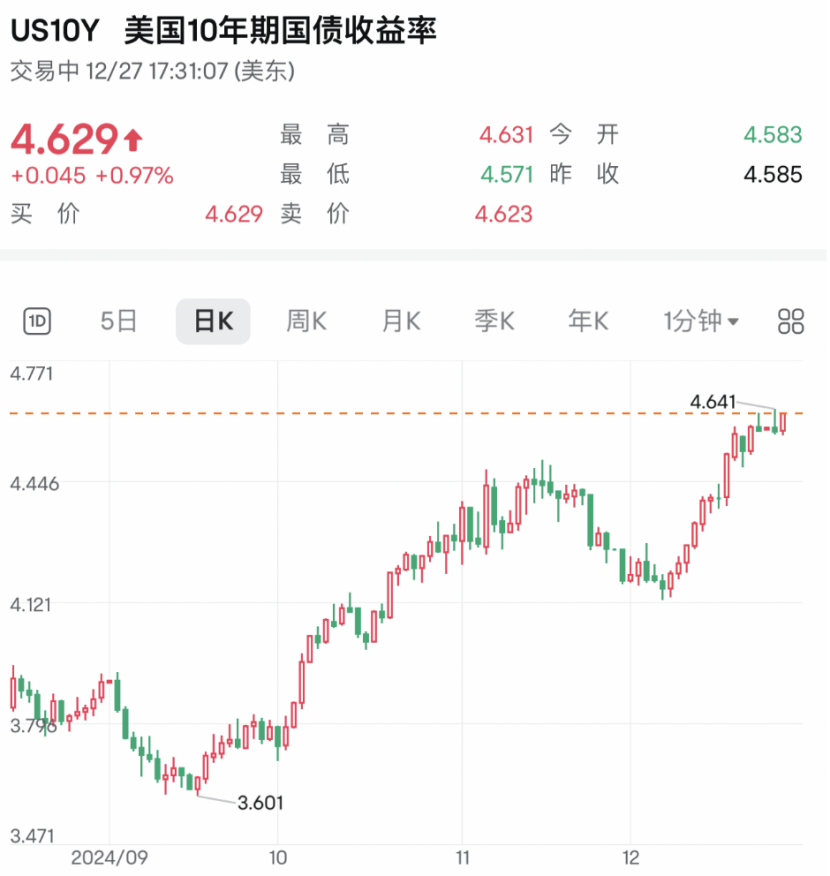Click the 最低 low price label 4.571
This screenshot has height=876, width=830.
(x=505, y=174)
